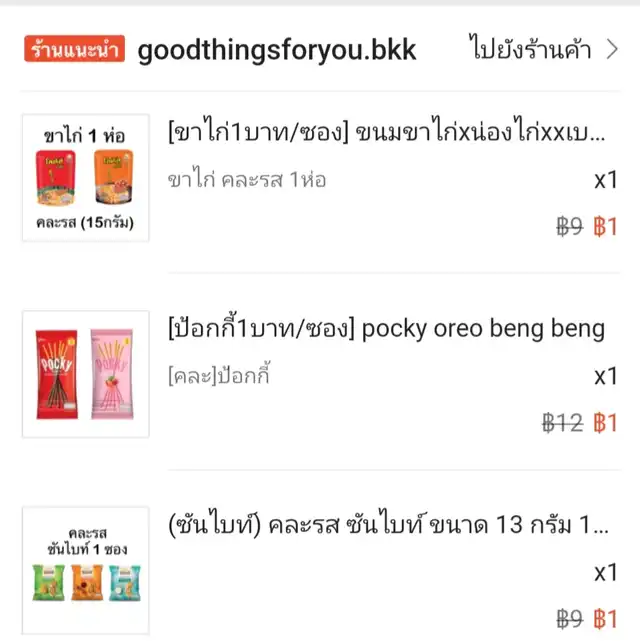The image size is (640, 641).
Task: View the ขาไก่ 1 ห่อ product image
Action: click(x=86, y=178)
